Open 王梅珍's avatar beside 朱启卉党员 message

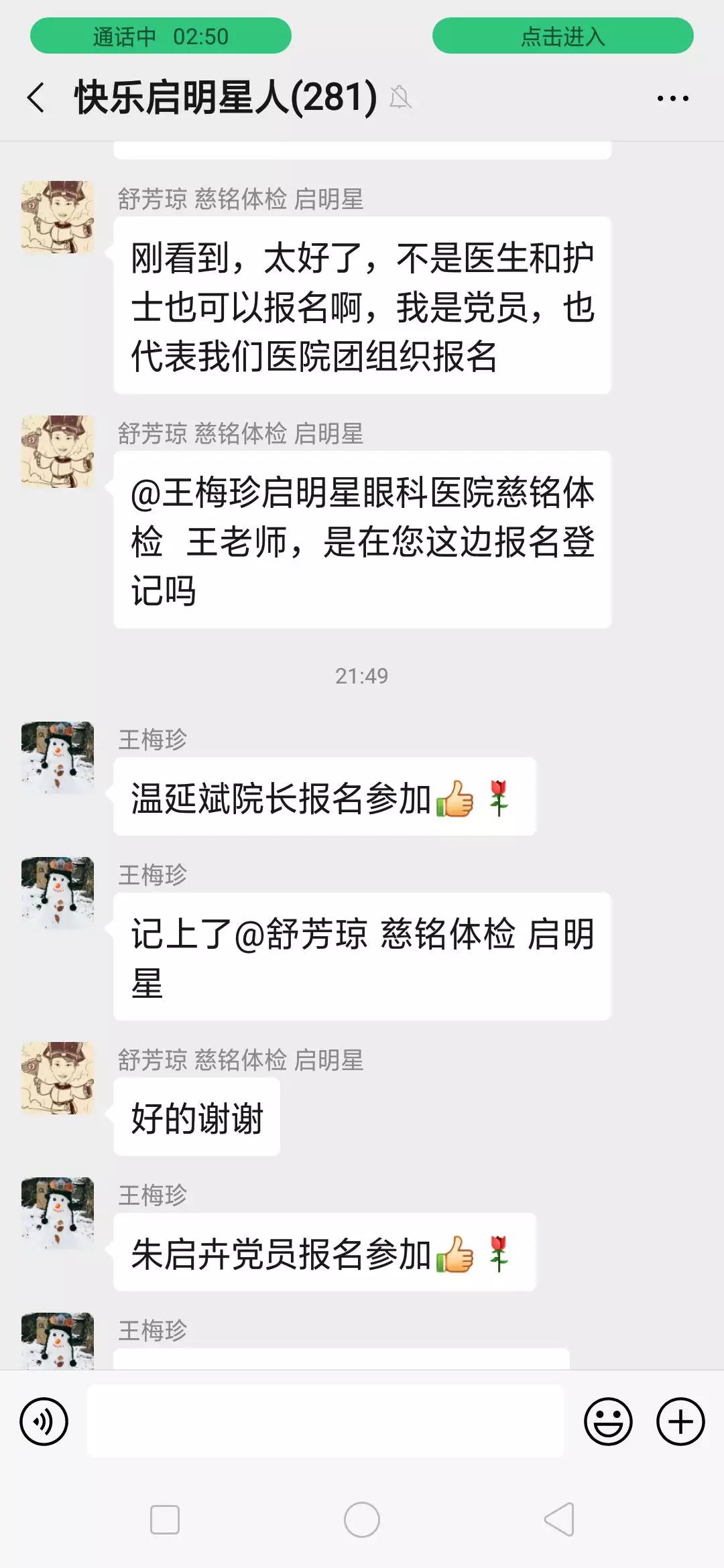[58, 1214]
